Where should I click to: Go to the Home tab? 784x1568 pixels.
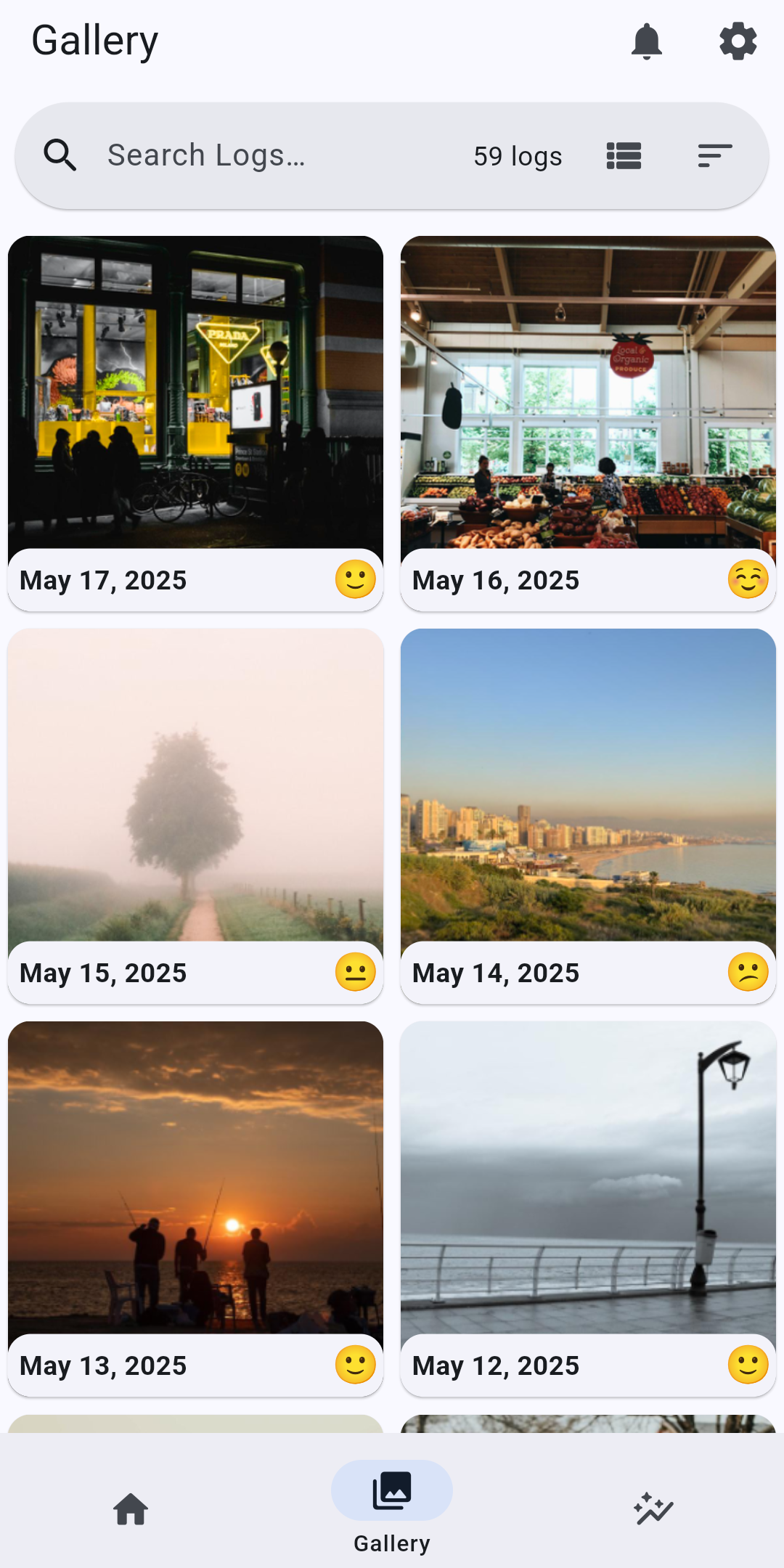[x=131, y=1510]
